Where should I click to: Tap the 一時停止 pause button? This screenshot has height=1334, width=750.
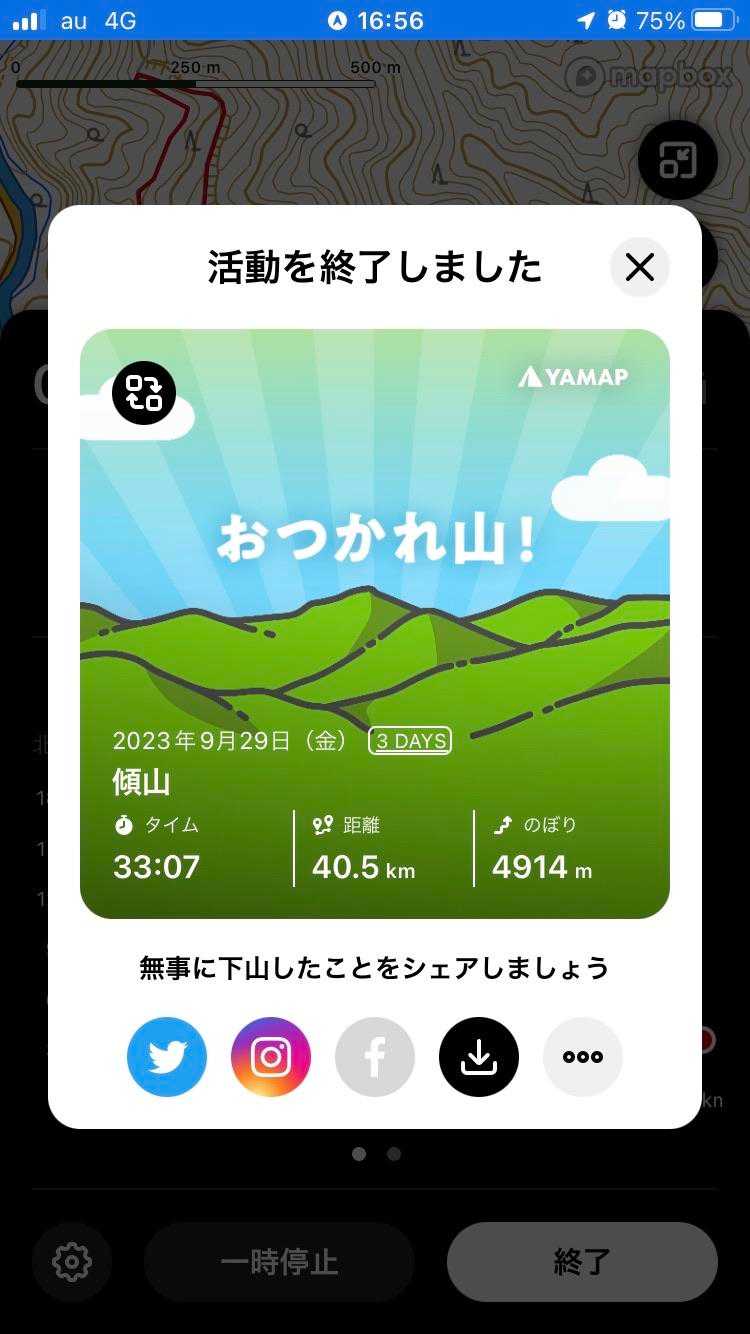[x=279, y=1262]
